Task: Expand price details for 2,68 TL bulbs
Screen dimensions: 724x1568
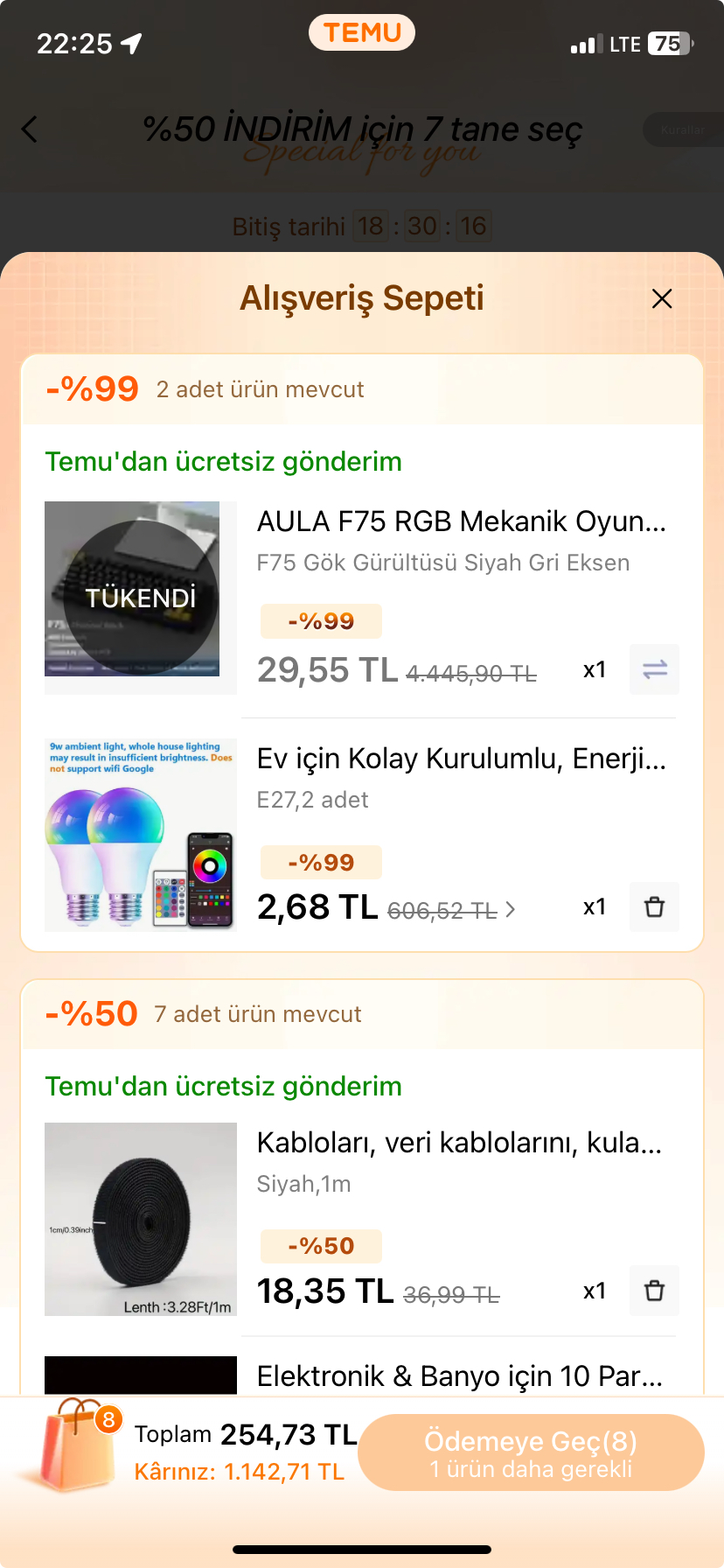Action: 511,911
